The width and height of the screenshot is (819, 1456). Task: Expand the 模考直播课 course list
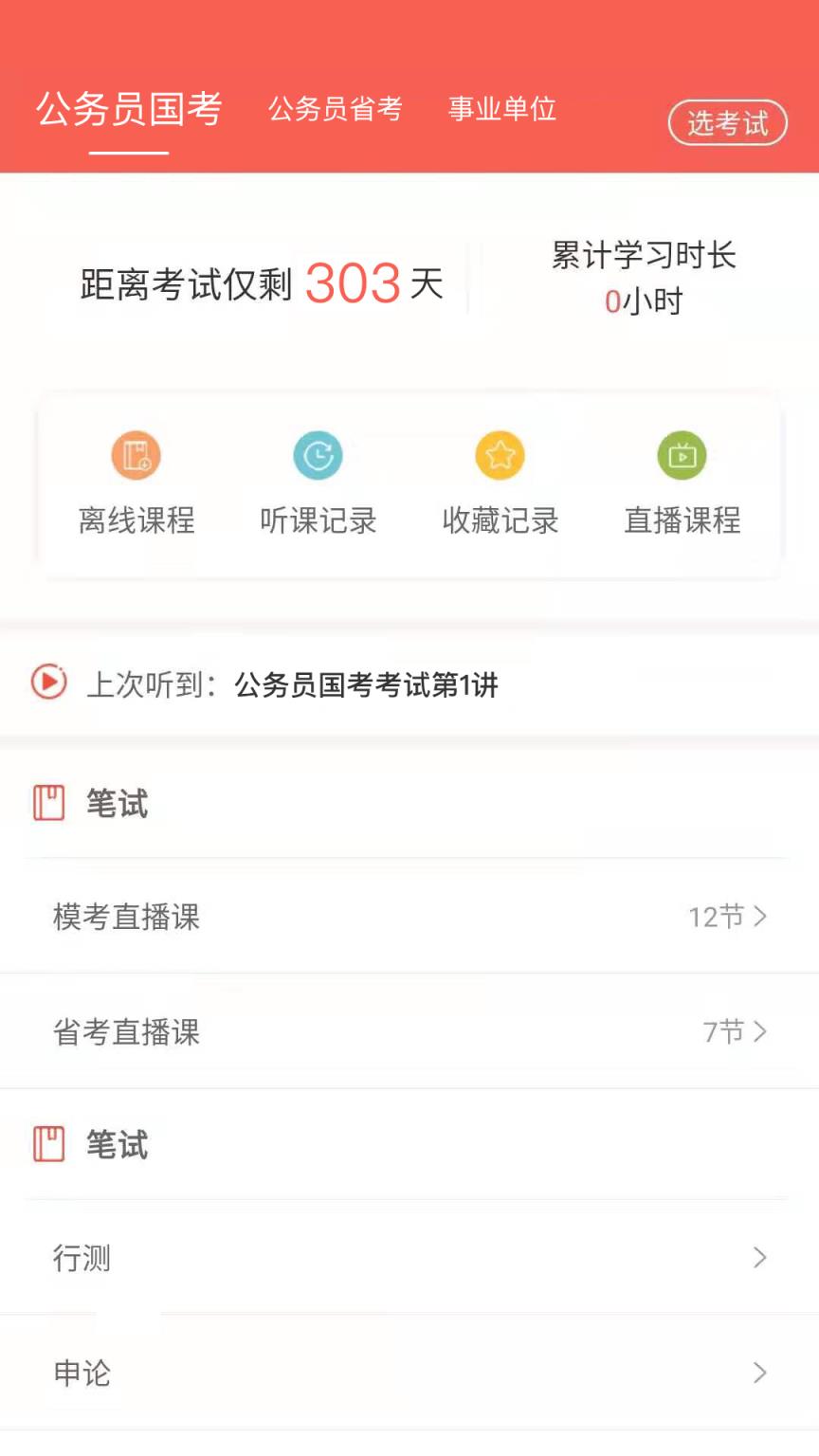(x=408, y=917)
